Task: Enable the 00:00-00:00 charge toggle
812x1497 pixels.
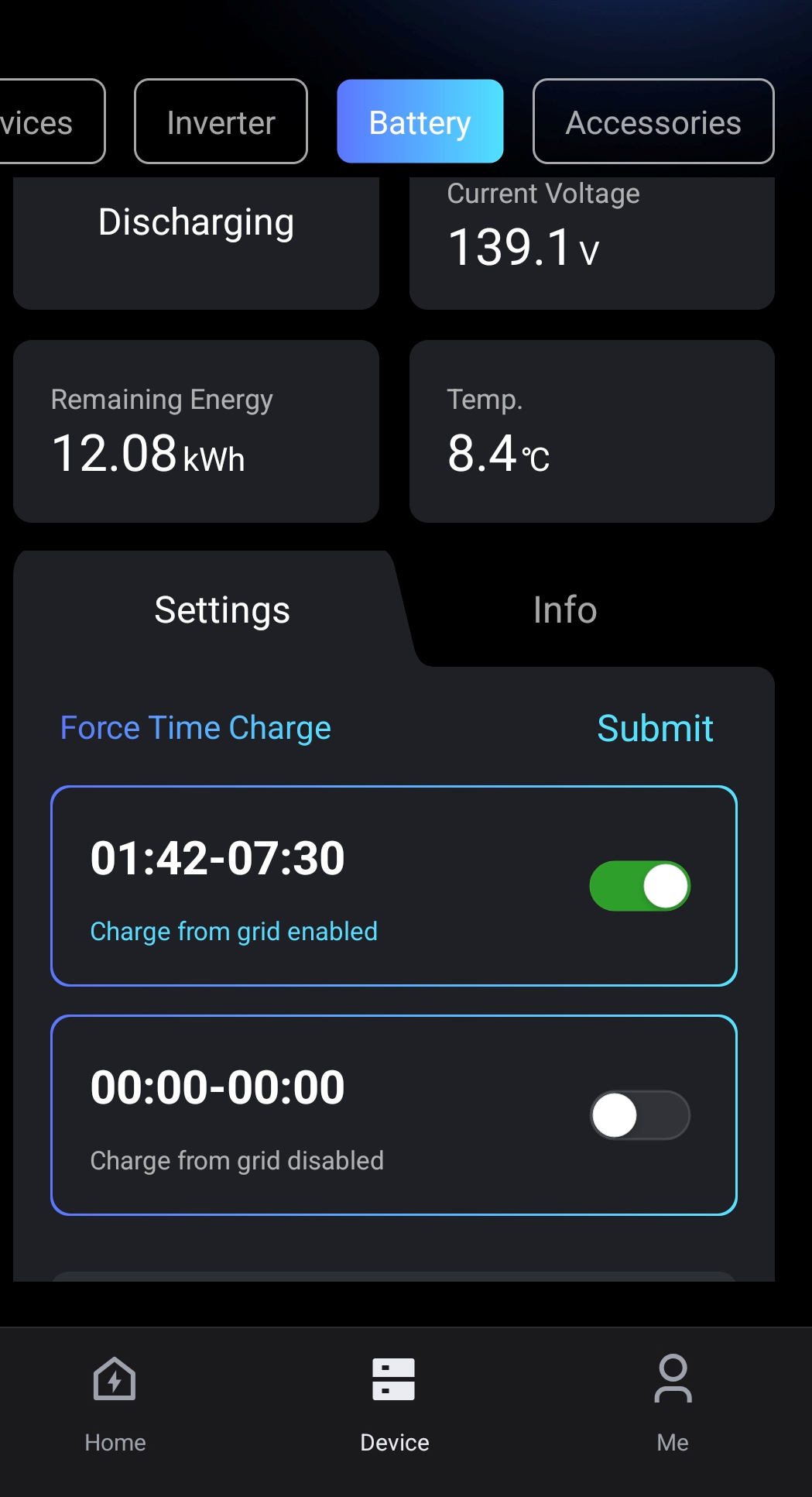Action: click(639, 1115)
